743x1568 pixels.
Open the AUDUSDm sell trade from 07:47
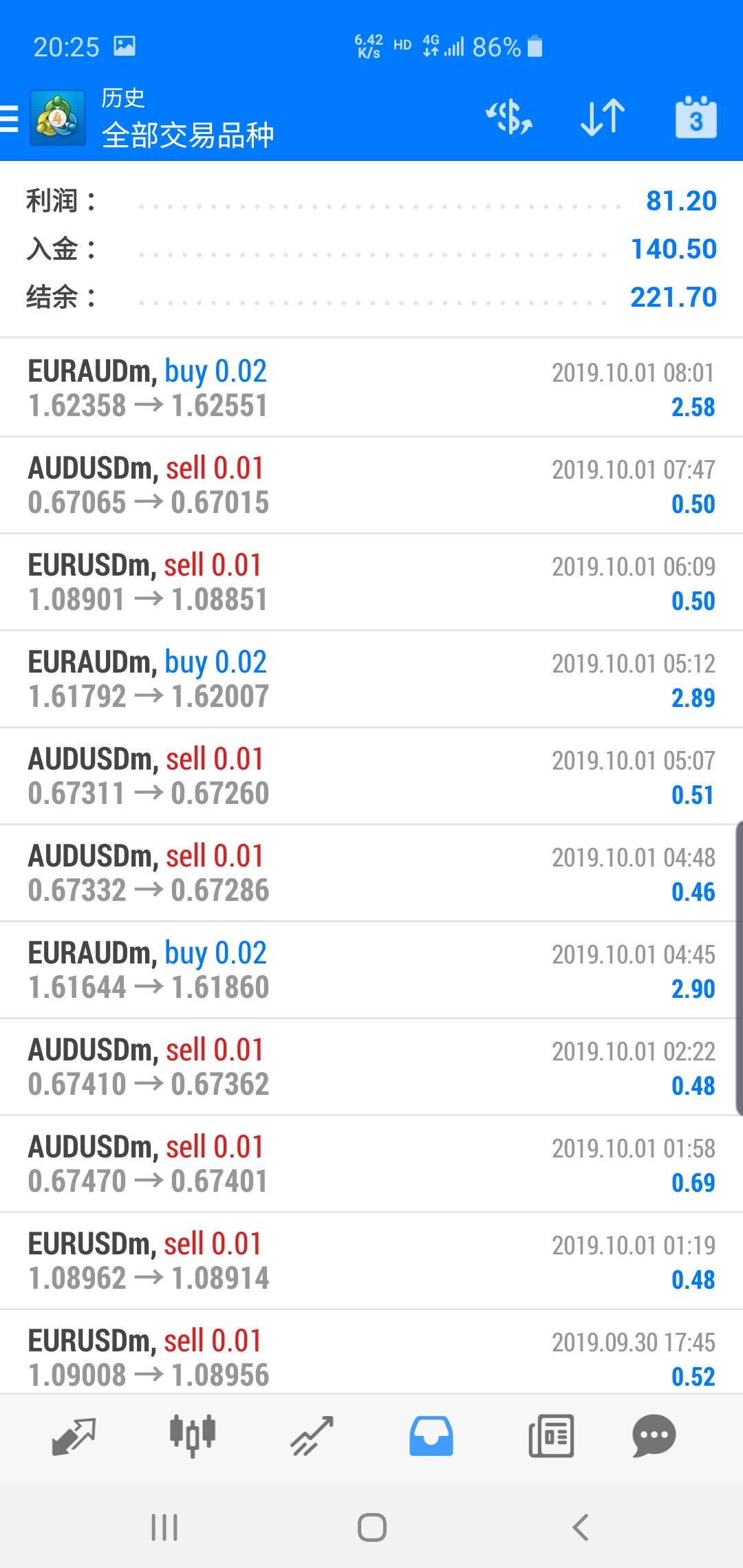(x=371, y=486)
